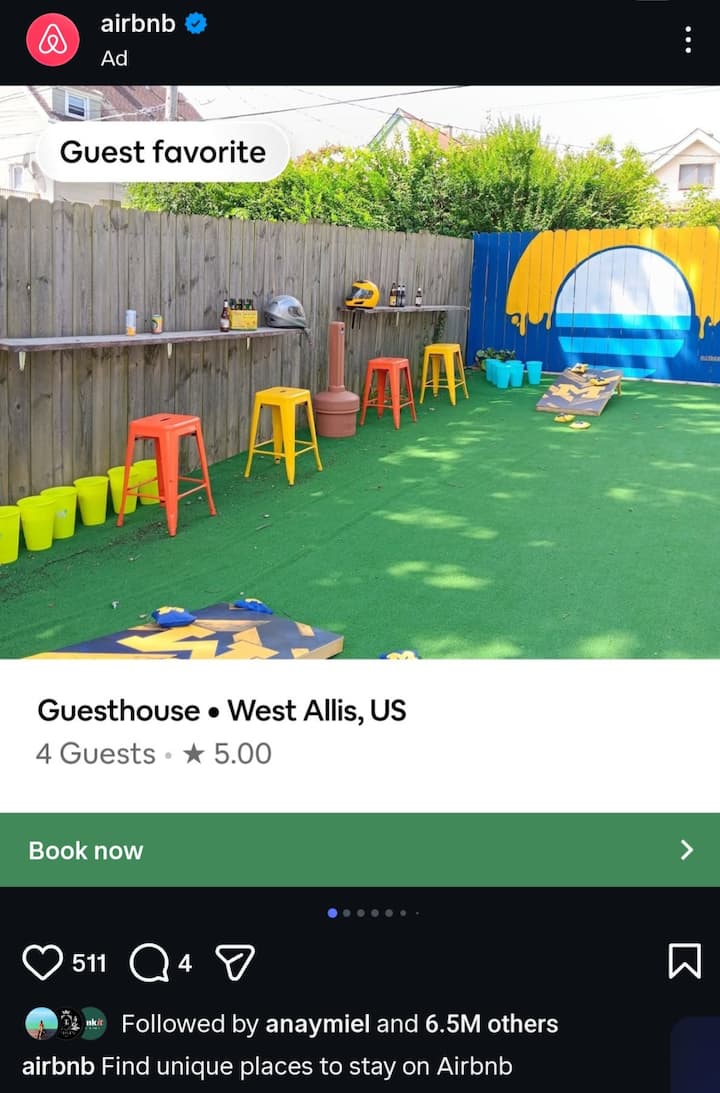This screenshot has width=720, height=1093.
Task: Open the three-dot options menu
Action: [688, 40]
